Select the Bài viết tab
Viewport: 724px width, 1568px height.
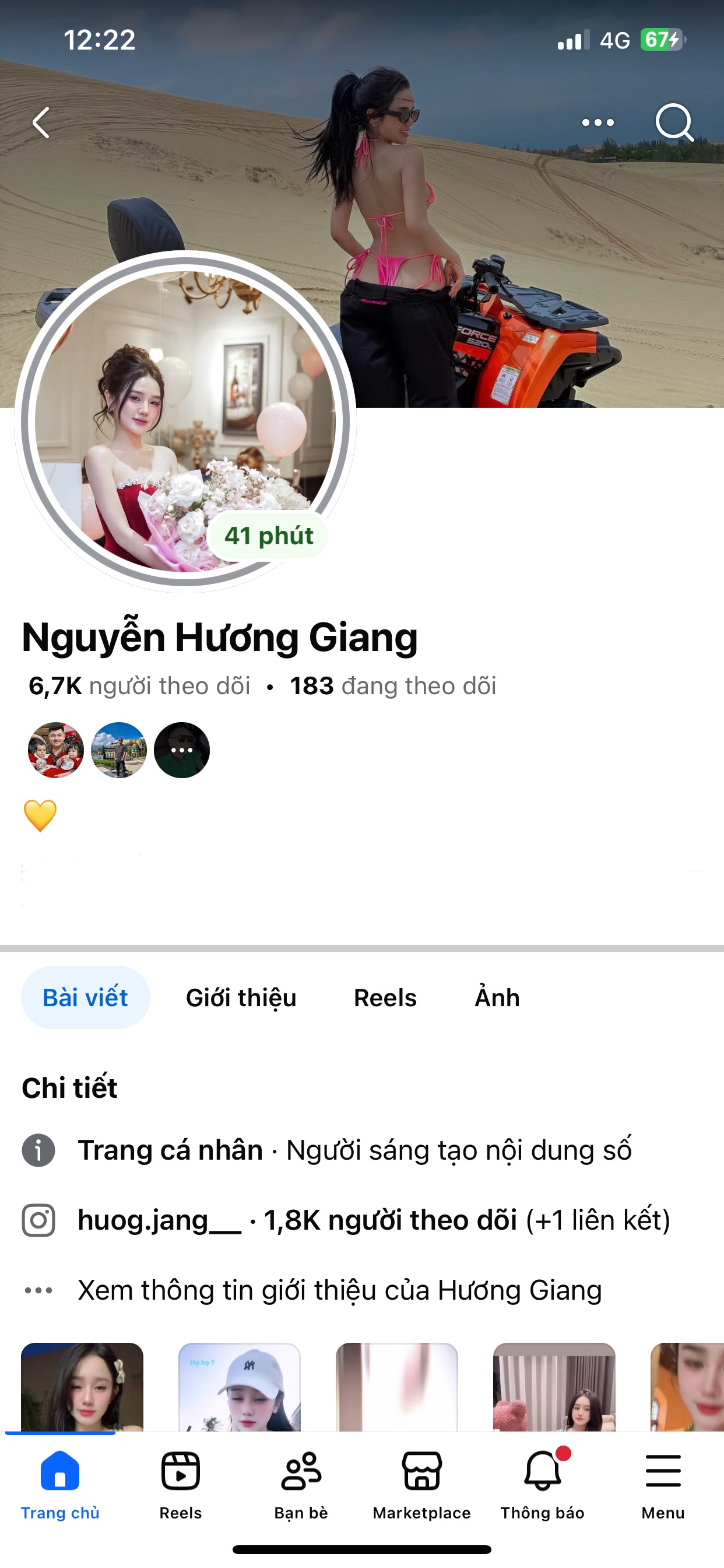click(85, 998)
